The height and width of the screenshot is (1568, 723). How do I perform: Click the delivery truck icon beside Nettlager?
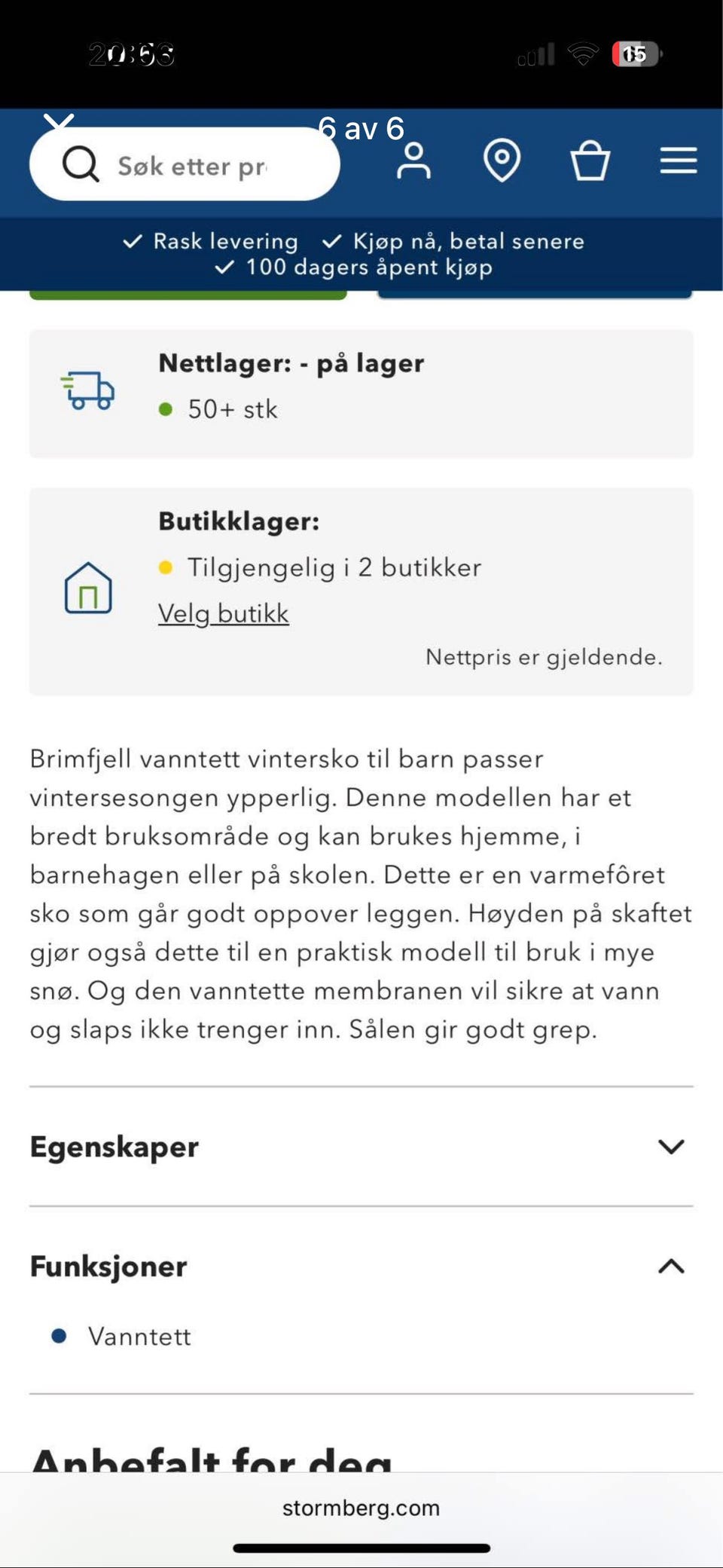point(87,390)
